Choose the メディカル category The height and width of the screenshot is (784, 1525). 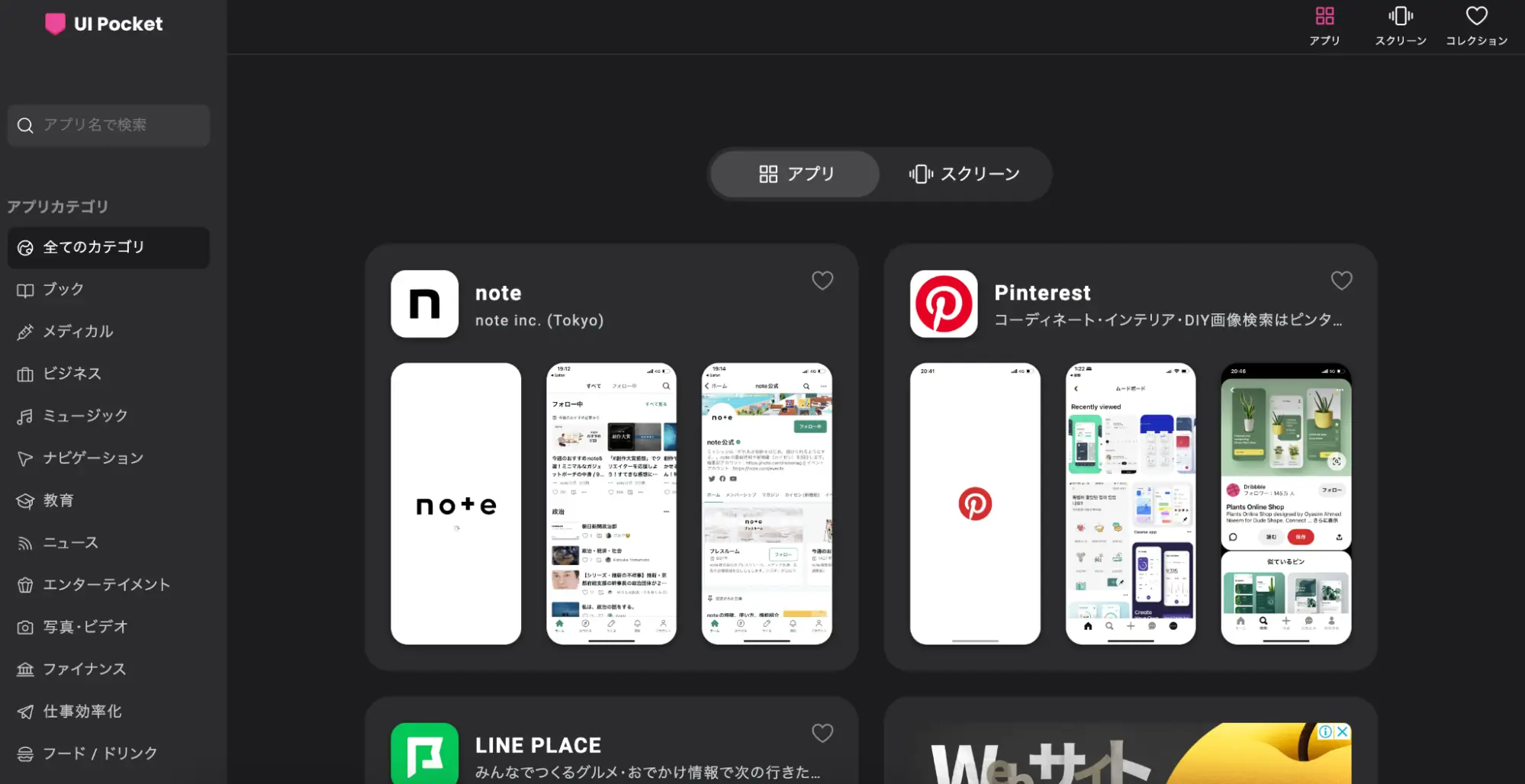[x=78, y=332]
